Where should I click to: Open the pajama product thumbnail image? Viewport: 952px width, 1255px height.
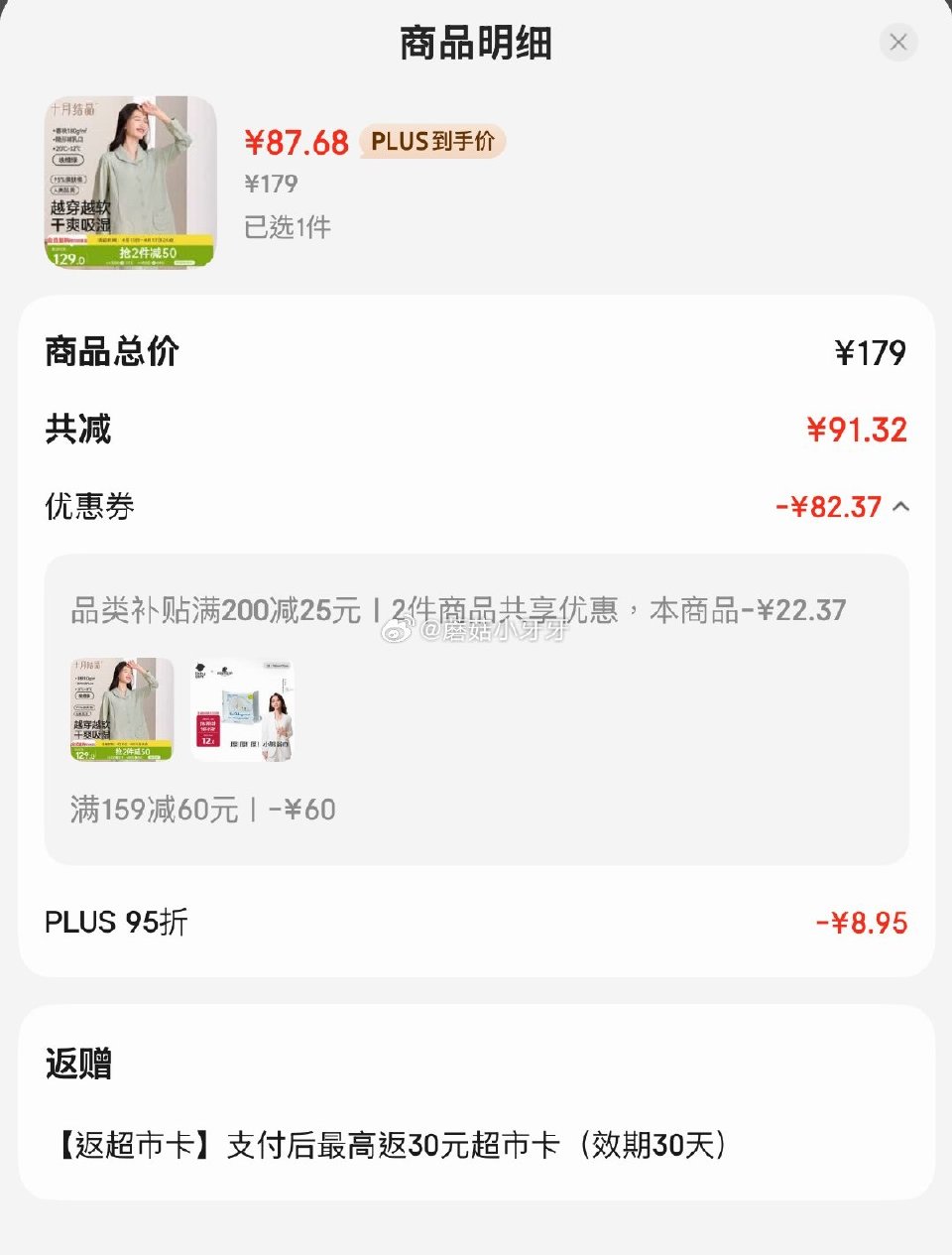pyautogui.click(x=129, y=180)
